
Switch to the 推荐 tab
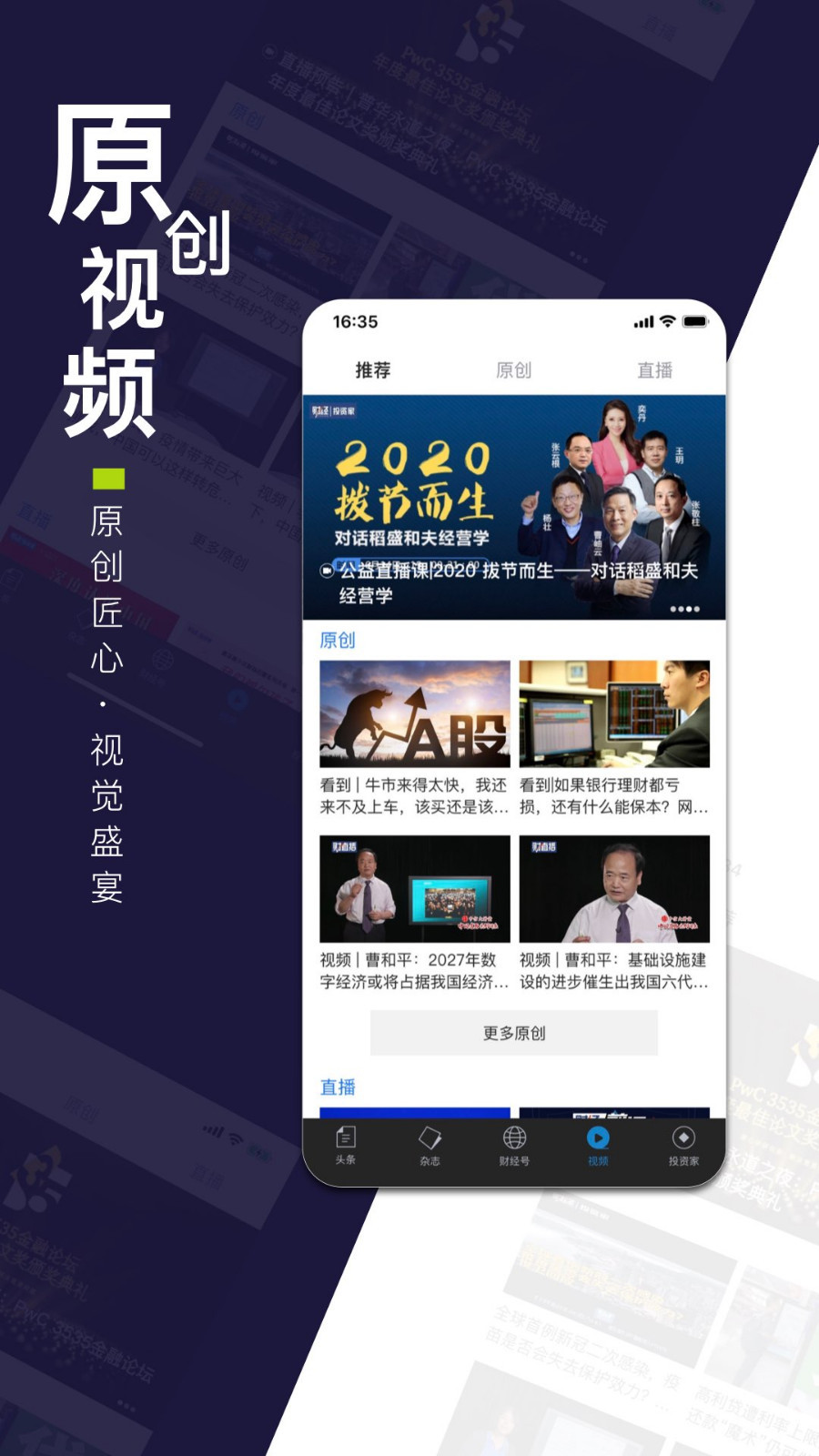(x=373, y=369)
